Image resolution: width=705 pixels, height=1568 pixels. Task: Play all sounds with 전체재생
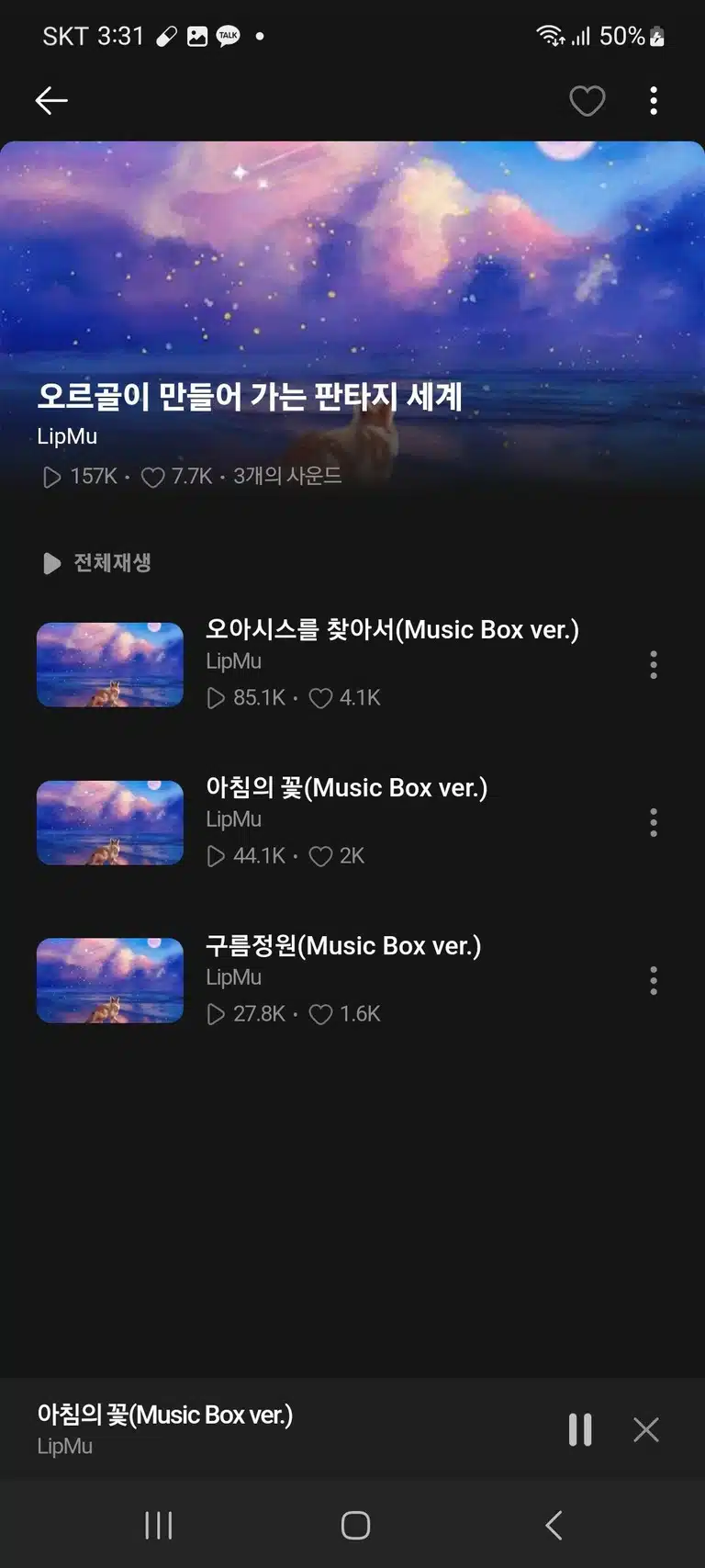[x=97, y=562]
